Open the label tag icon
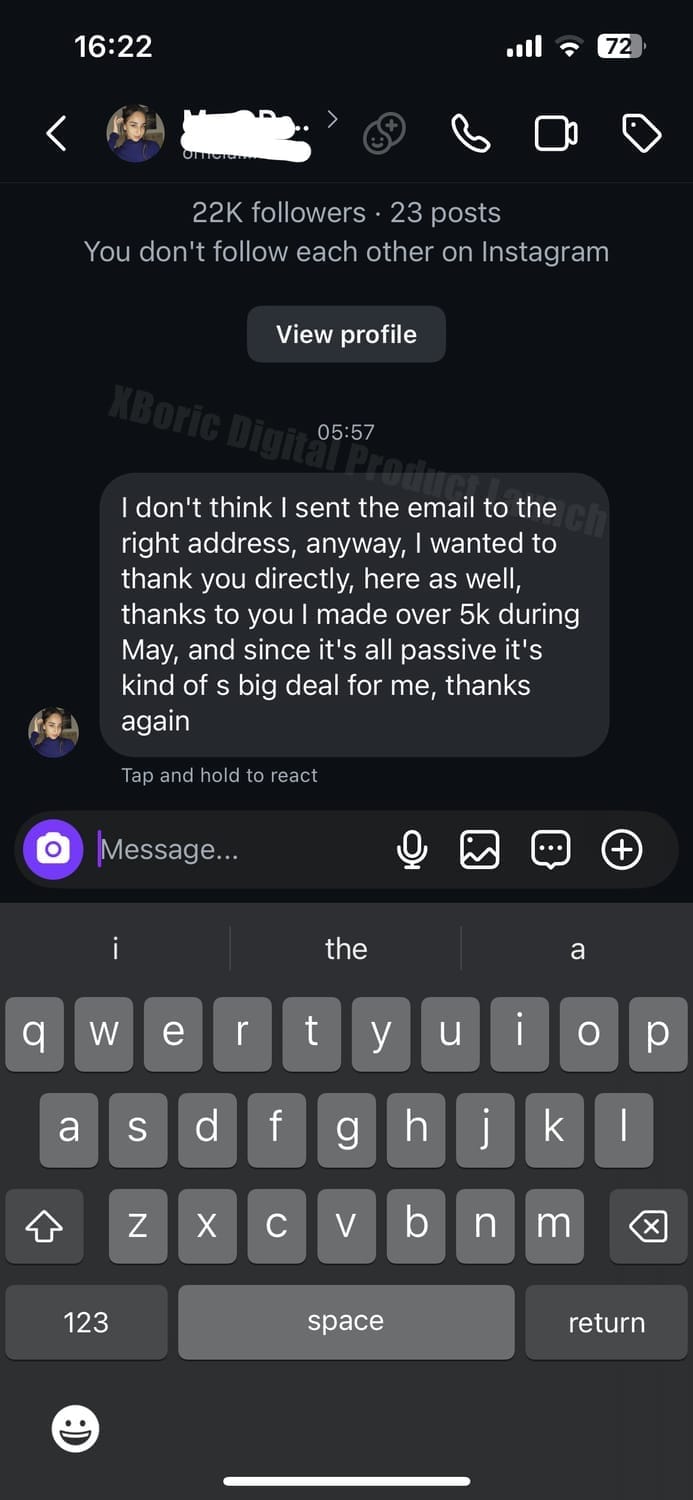The width and height of the screenshot is (693, 1500). point(641,133)
